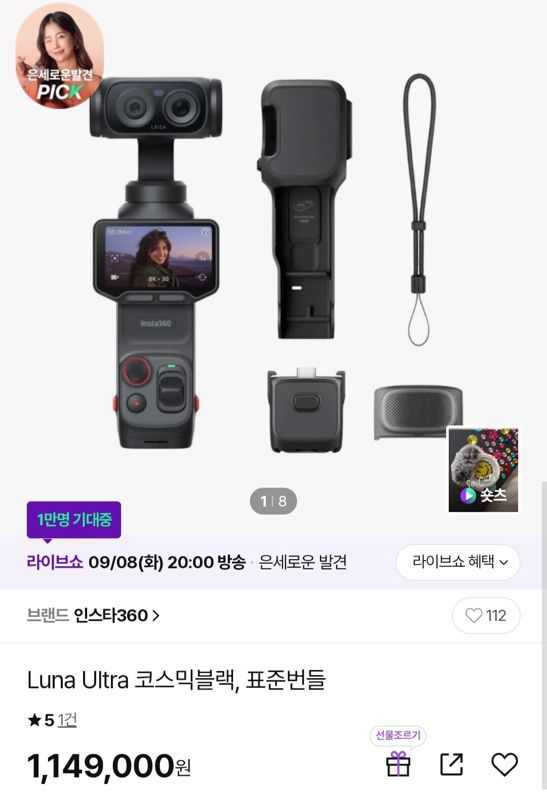Open the 라이브쇼 broadcast banner
The image size is (547, 800).
click(187, 562)
